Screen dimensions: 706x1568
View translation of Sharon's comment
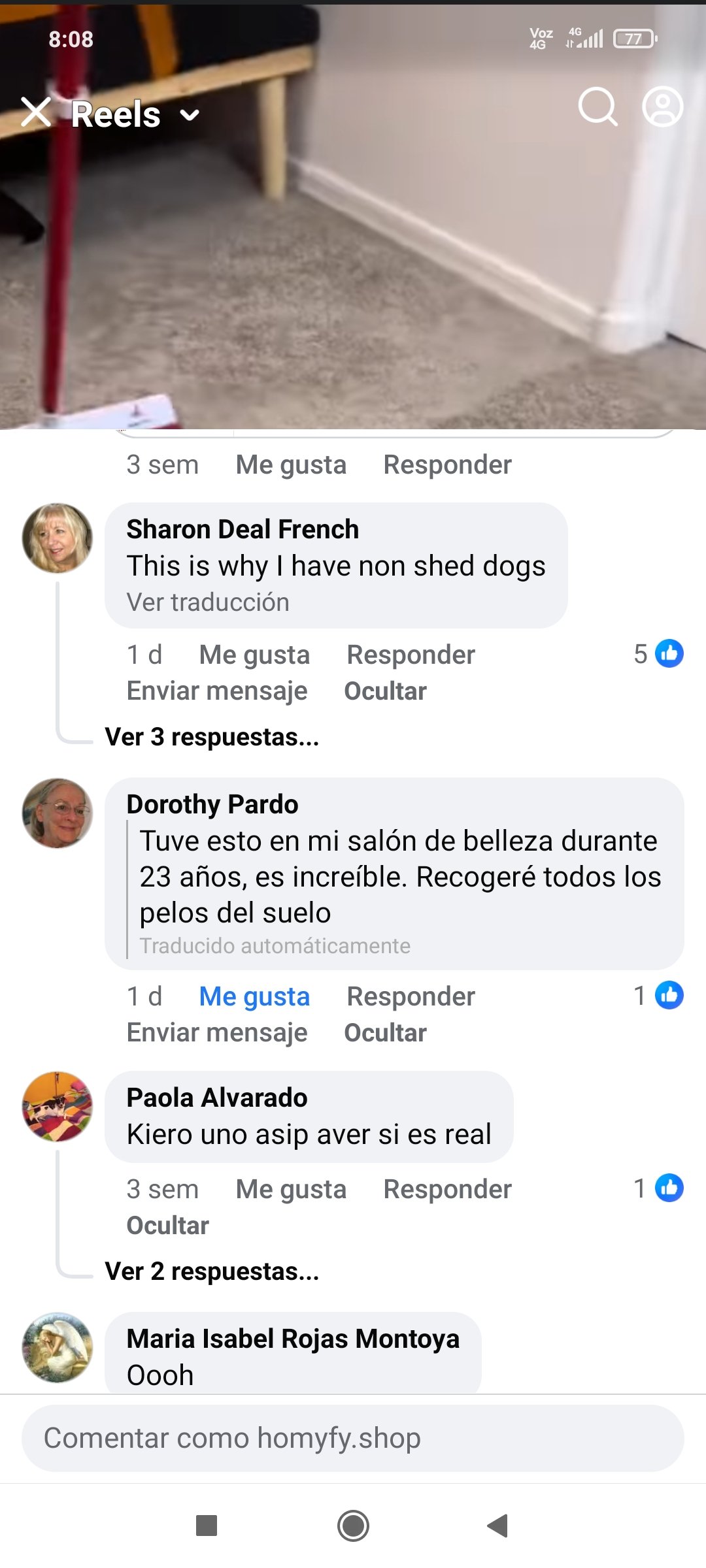point(208,602)
